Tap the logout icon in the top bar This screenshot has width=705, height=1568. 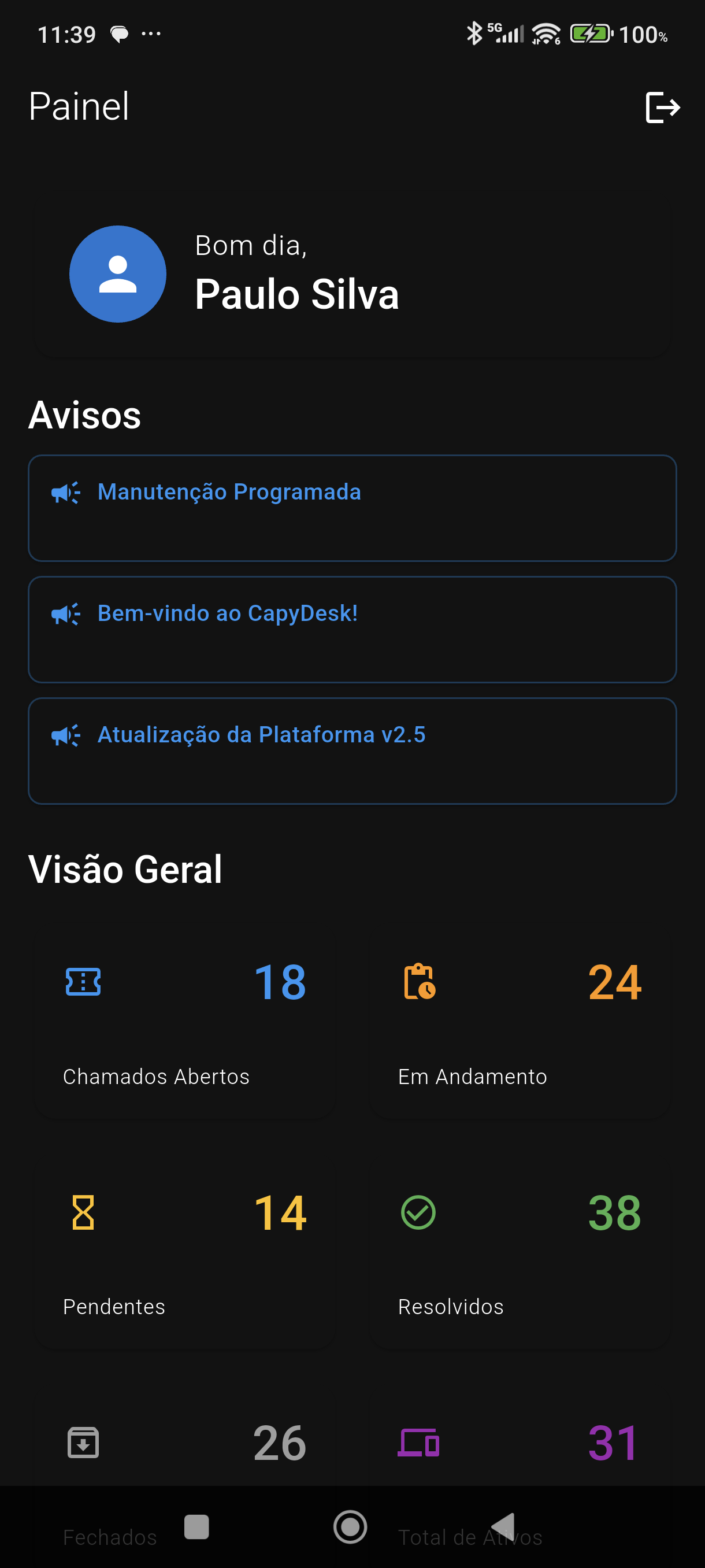662,108
